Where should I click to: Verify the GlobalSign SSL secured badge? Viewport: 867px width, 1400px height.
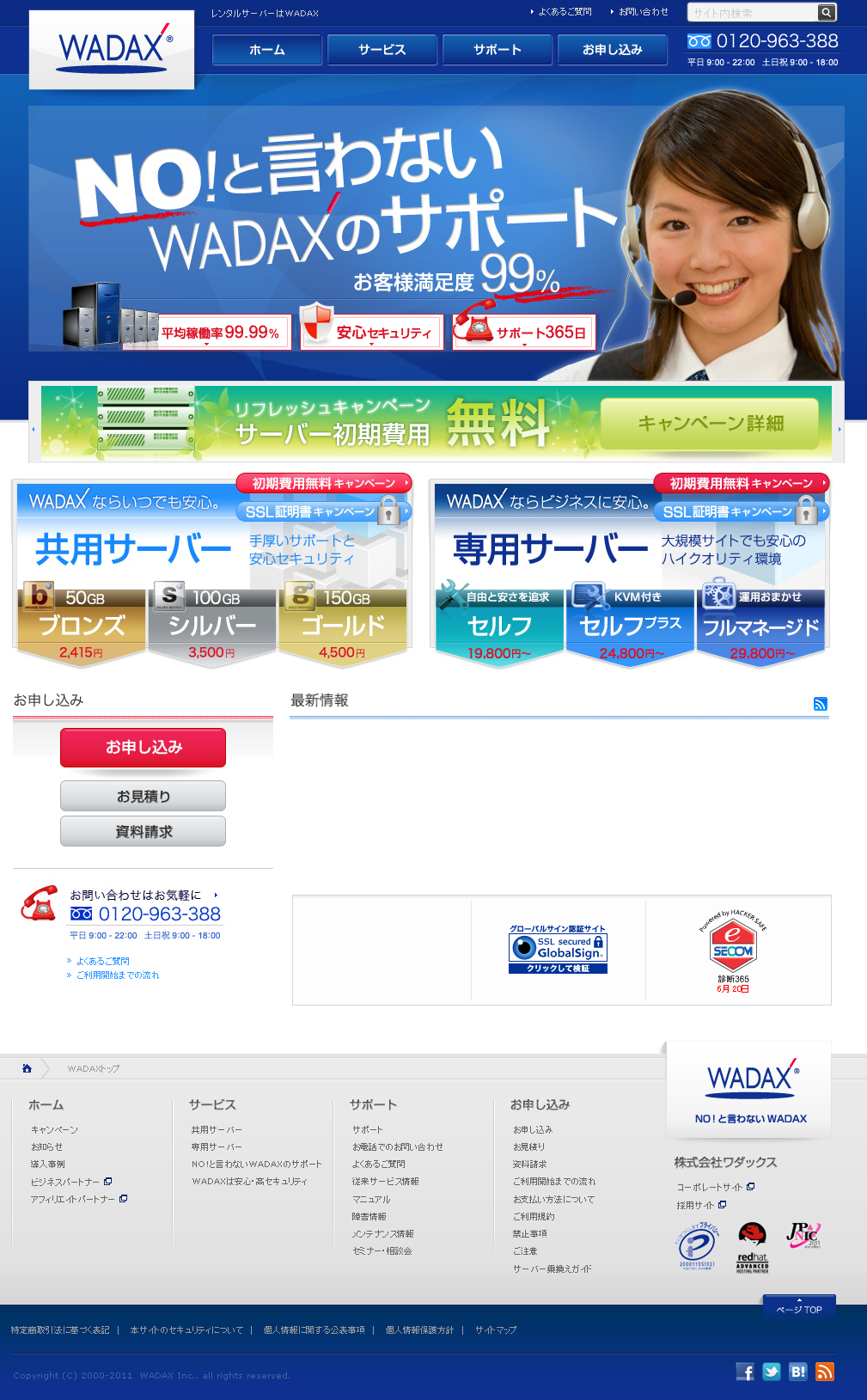[559, 949]
